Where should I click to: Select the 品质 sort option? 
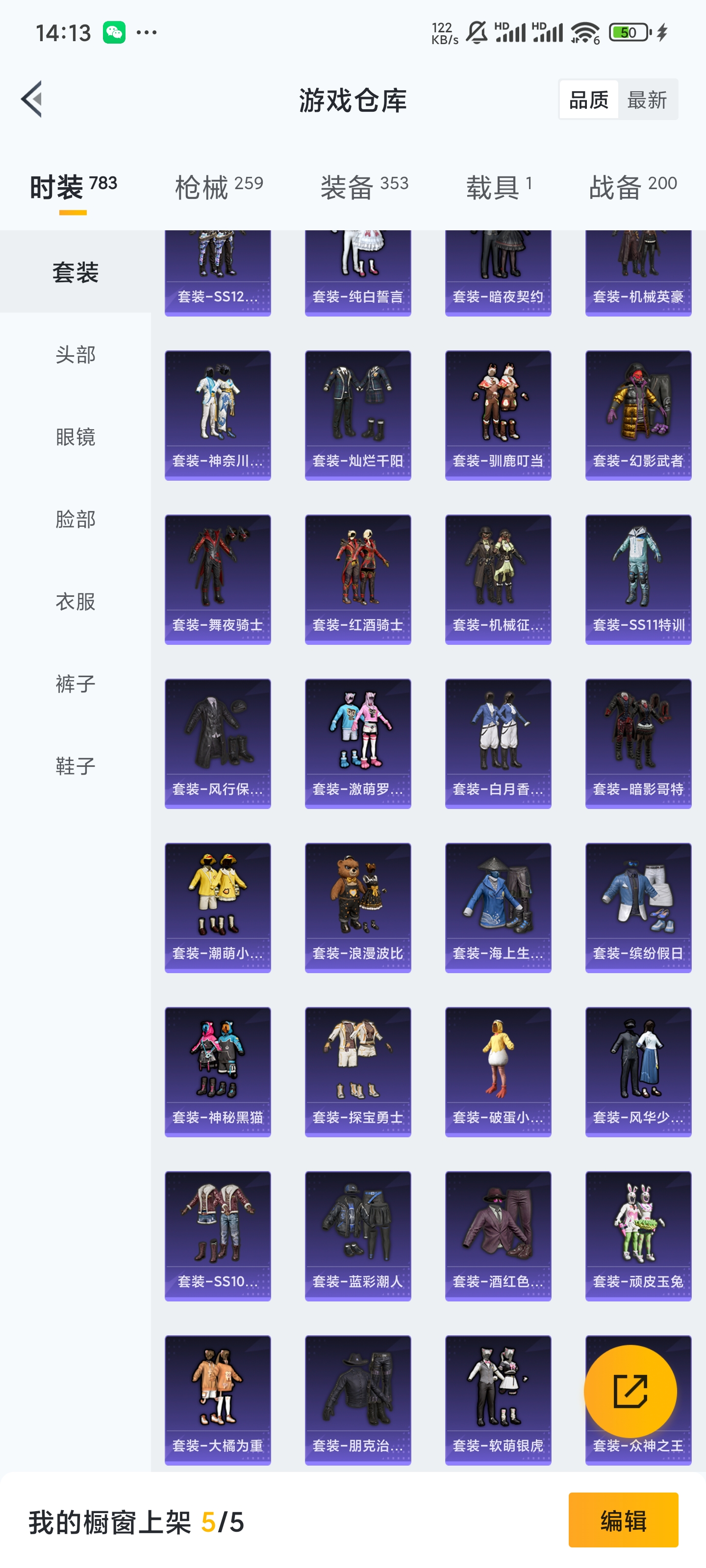588,100
